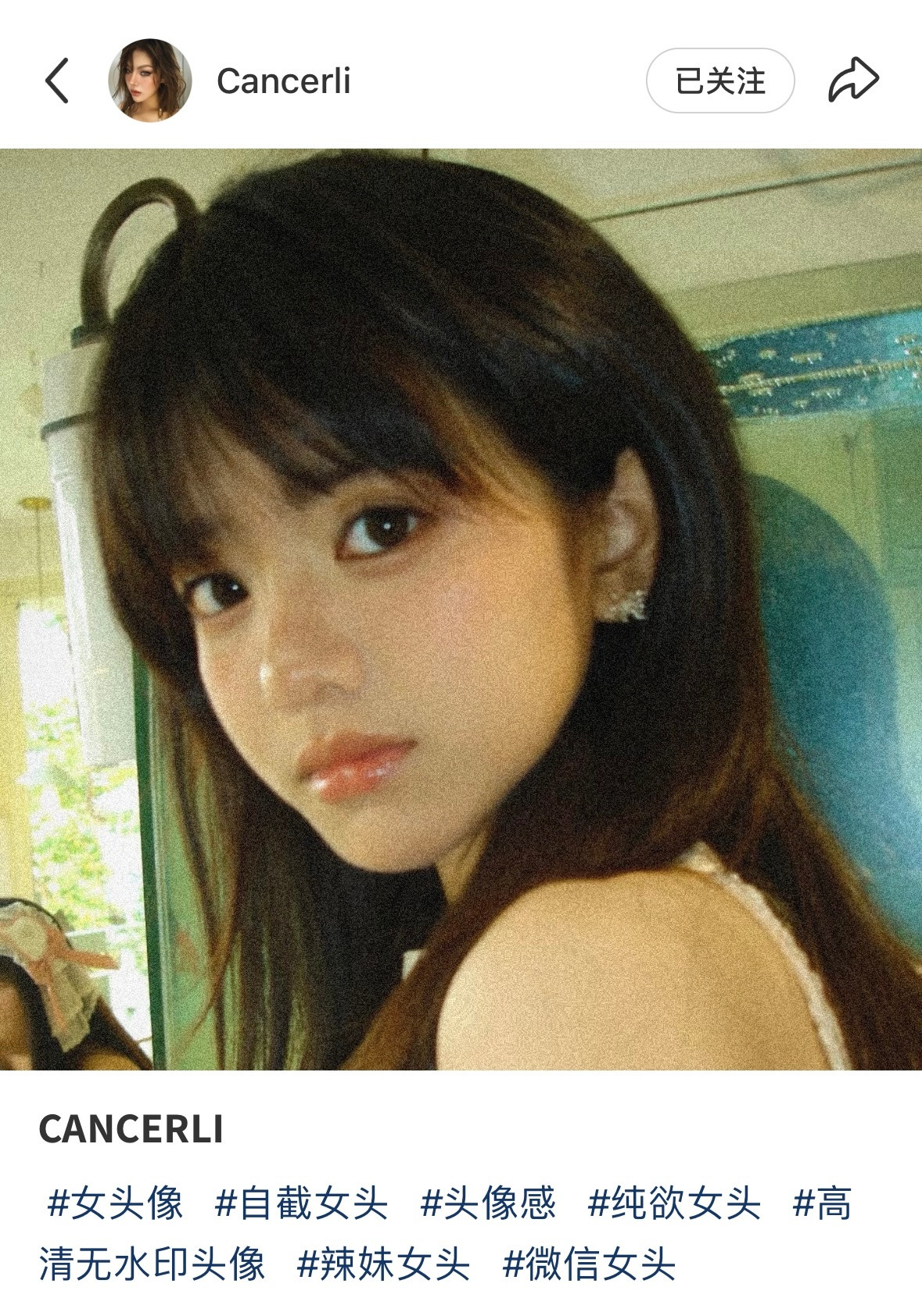Open the #自截女头 hashtag
922x1316 pixels.
pyautogui.click(x=301, y=1203)
